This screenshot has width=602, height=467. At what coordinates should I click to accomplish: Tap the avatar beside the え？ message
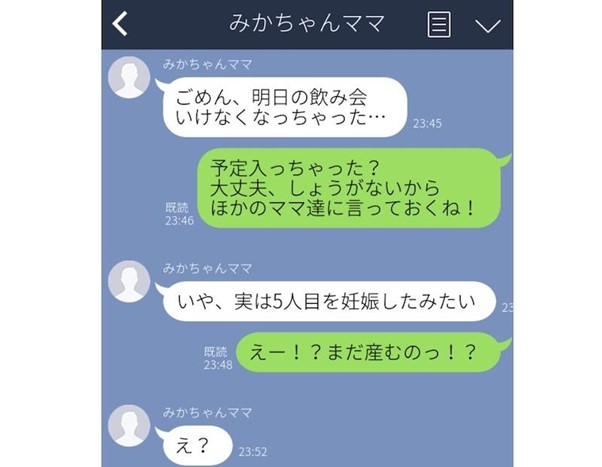(x=129, y=426)
